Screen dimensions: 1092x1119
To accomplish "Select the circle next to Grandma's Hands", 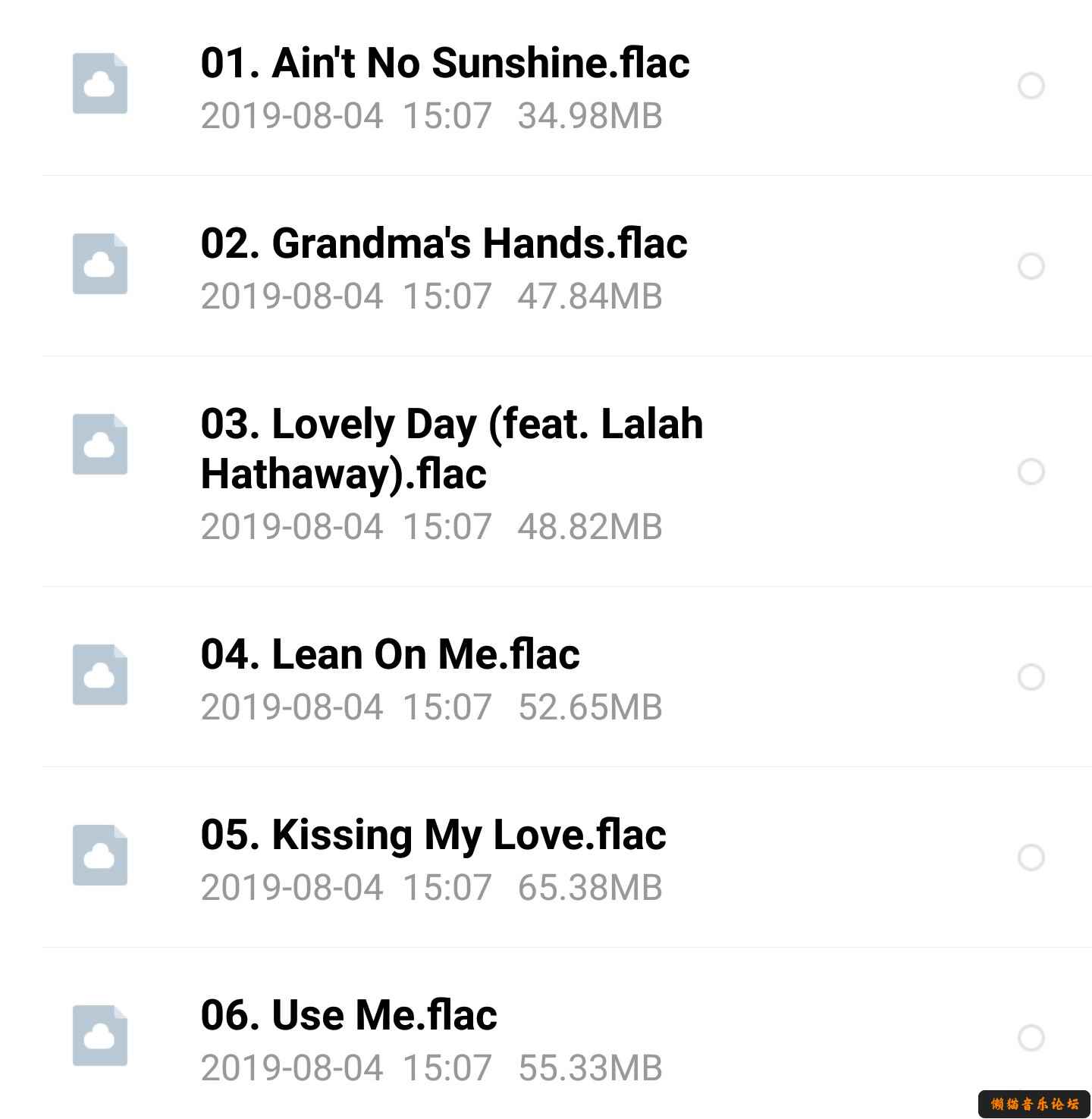I will tap(1031, 266).
